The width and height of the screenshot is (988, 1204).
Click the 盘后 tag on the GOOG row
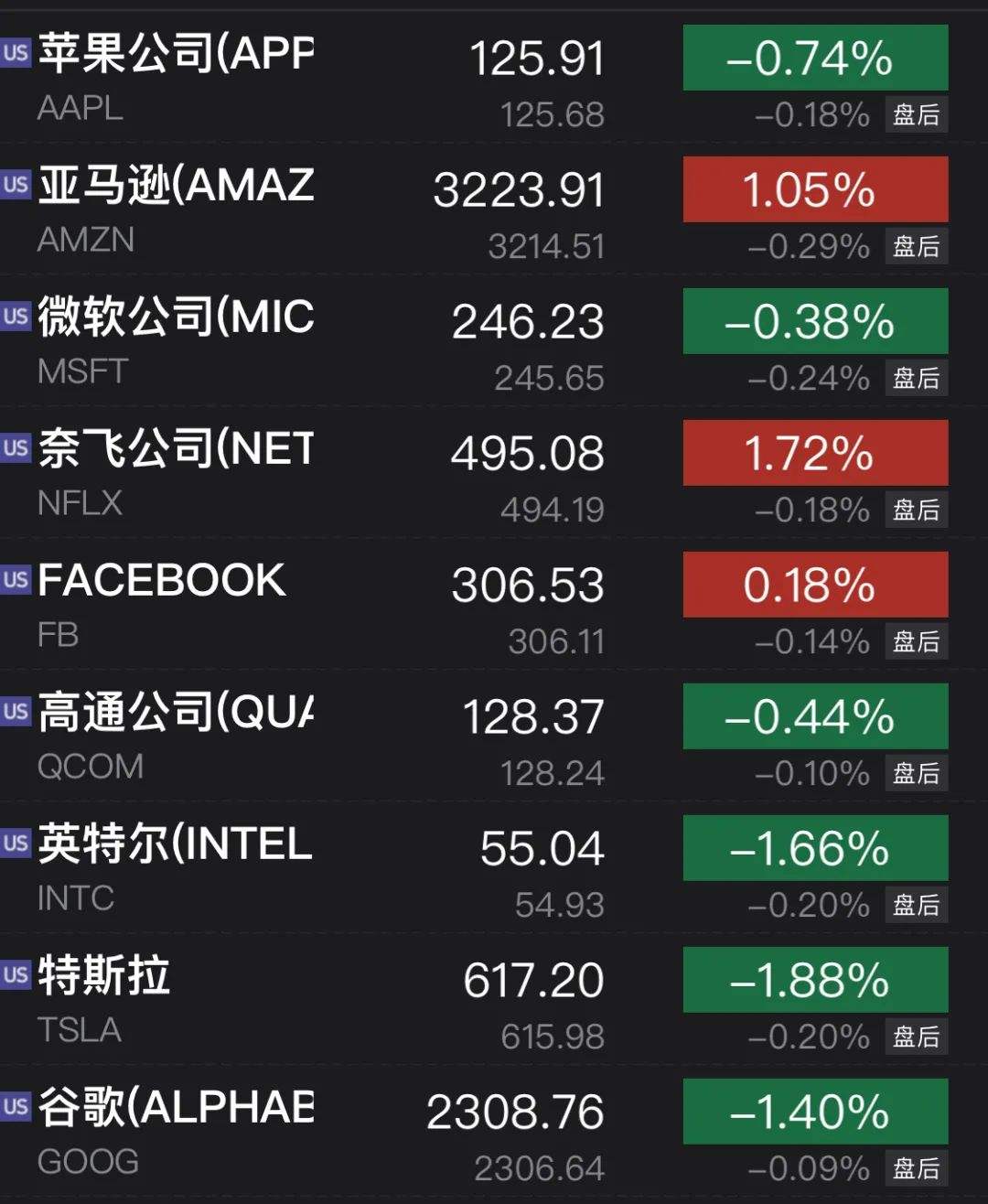pos(918,1168)
